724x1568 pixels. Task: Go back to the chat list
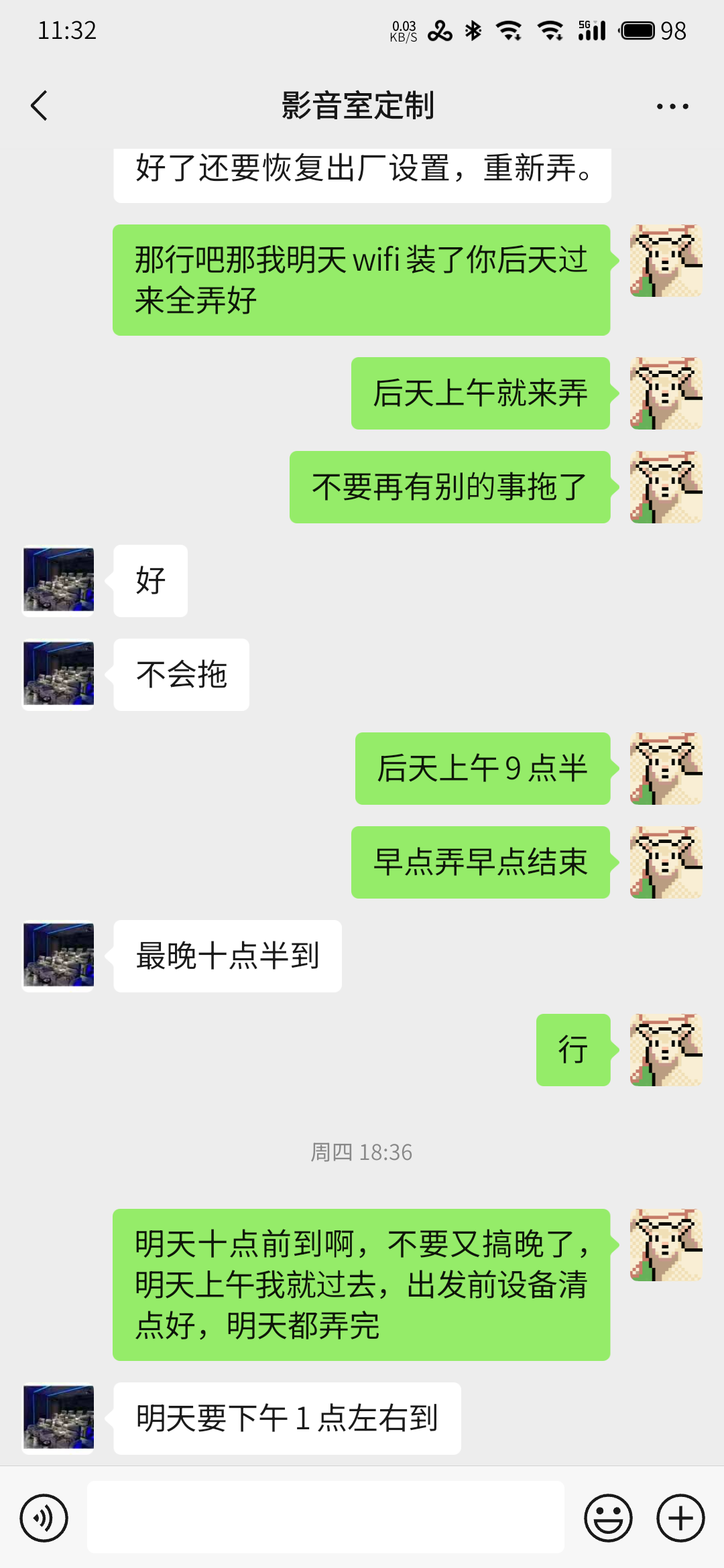[40, 106]
